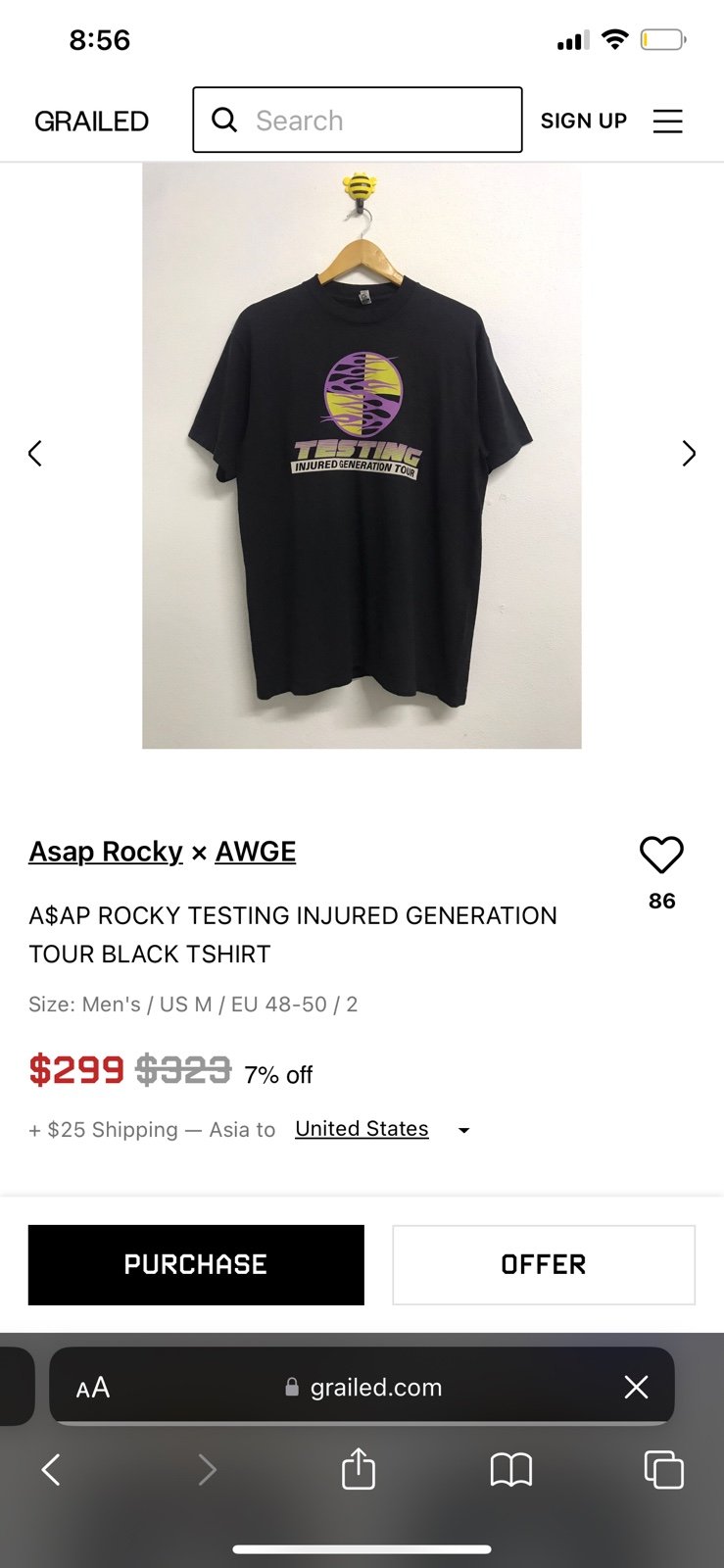Go to the Grailed home logo
This screenshot has width=724, height=1568.
[91, 121]
